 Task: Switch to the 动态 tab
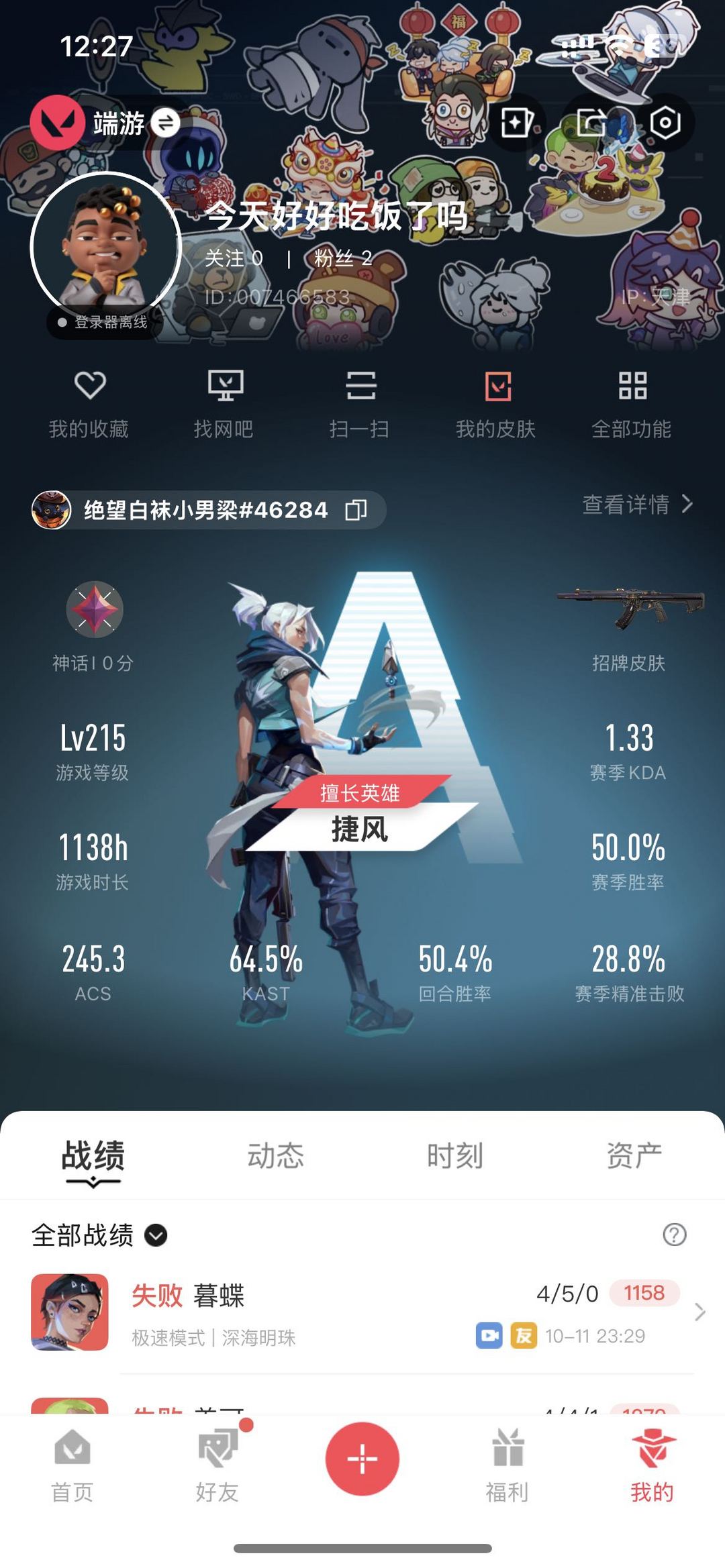275,1155
